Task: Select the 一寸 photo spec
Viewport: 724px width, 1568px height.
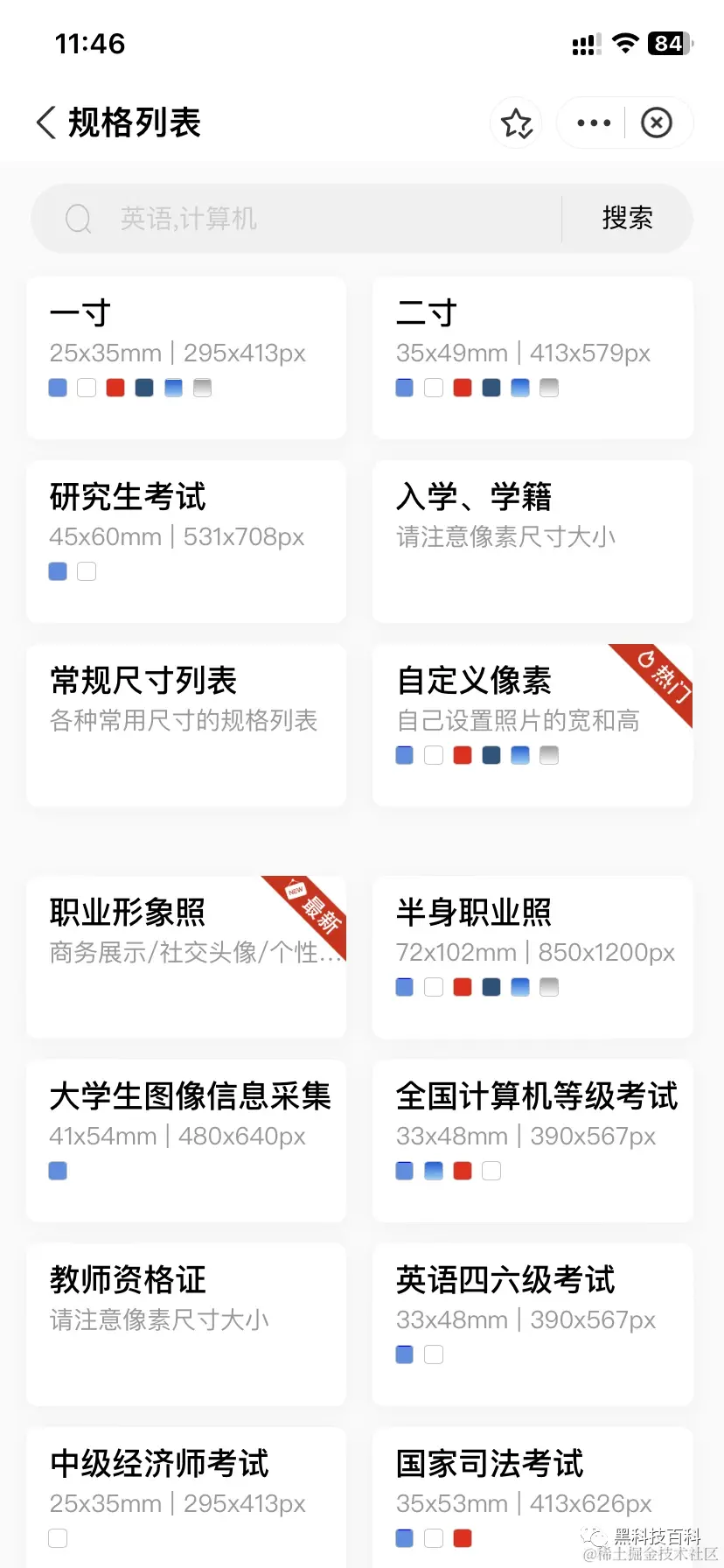Action: [186, 357]
